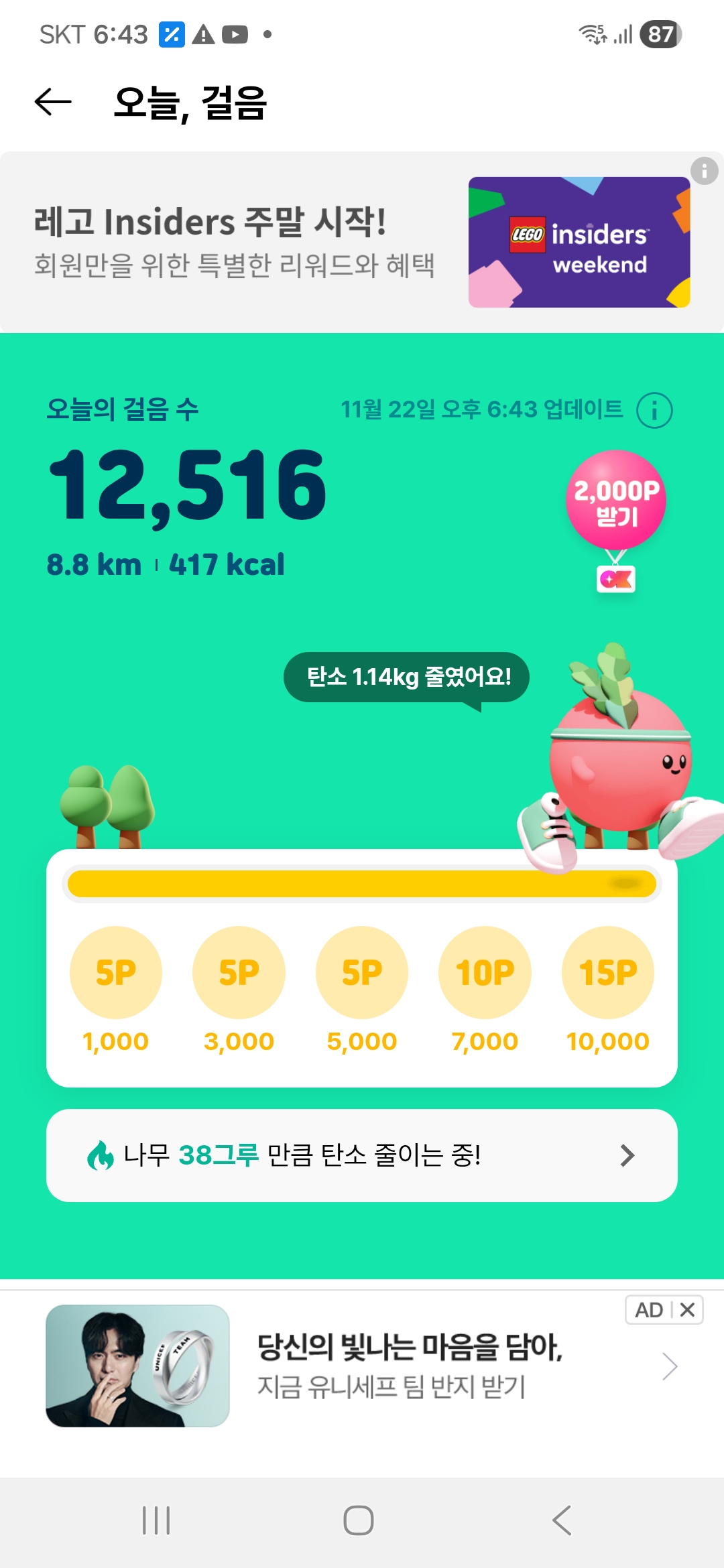The height and width of the screenshot is (1568, 724).
Task: Collect the 15P reward for 10,000 steps
Action: [x=608, y=972]
